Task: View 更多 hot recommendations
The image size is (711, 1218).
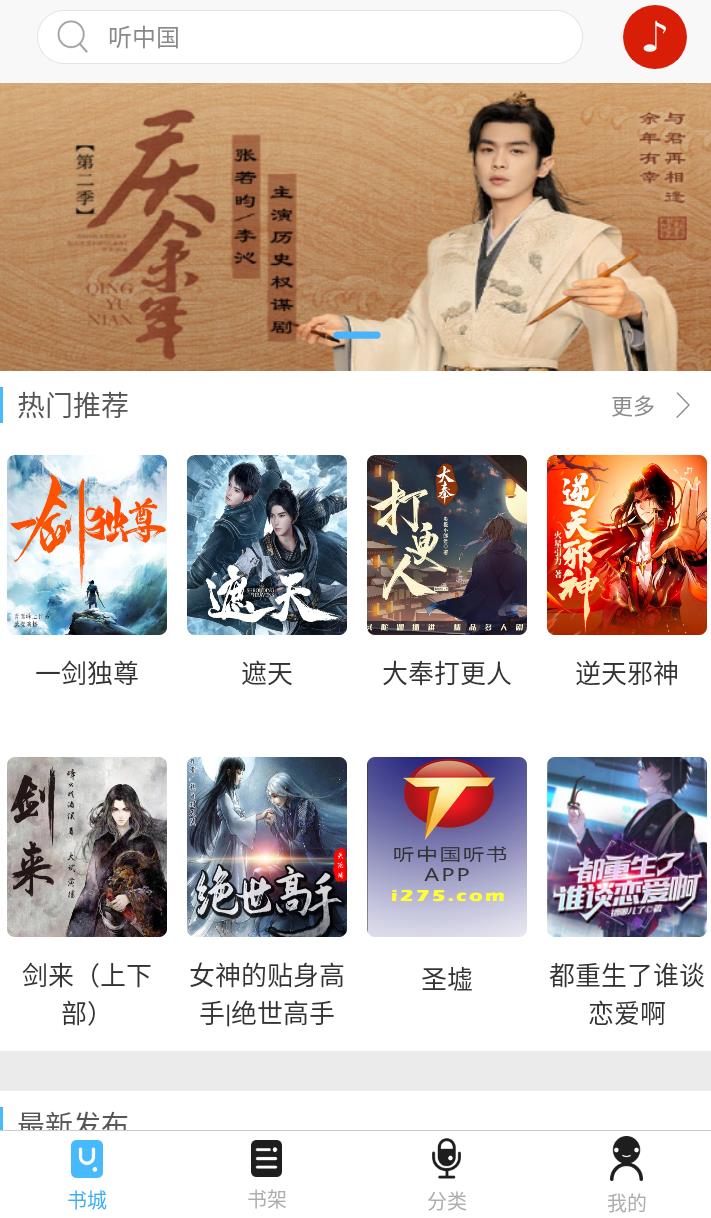Action: point(650,405)
